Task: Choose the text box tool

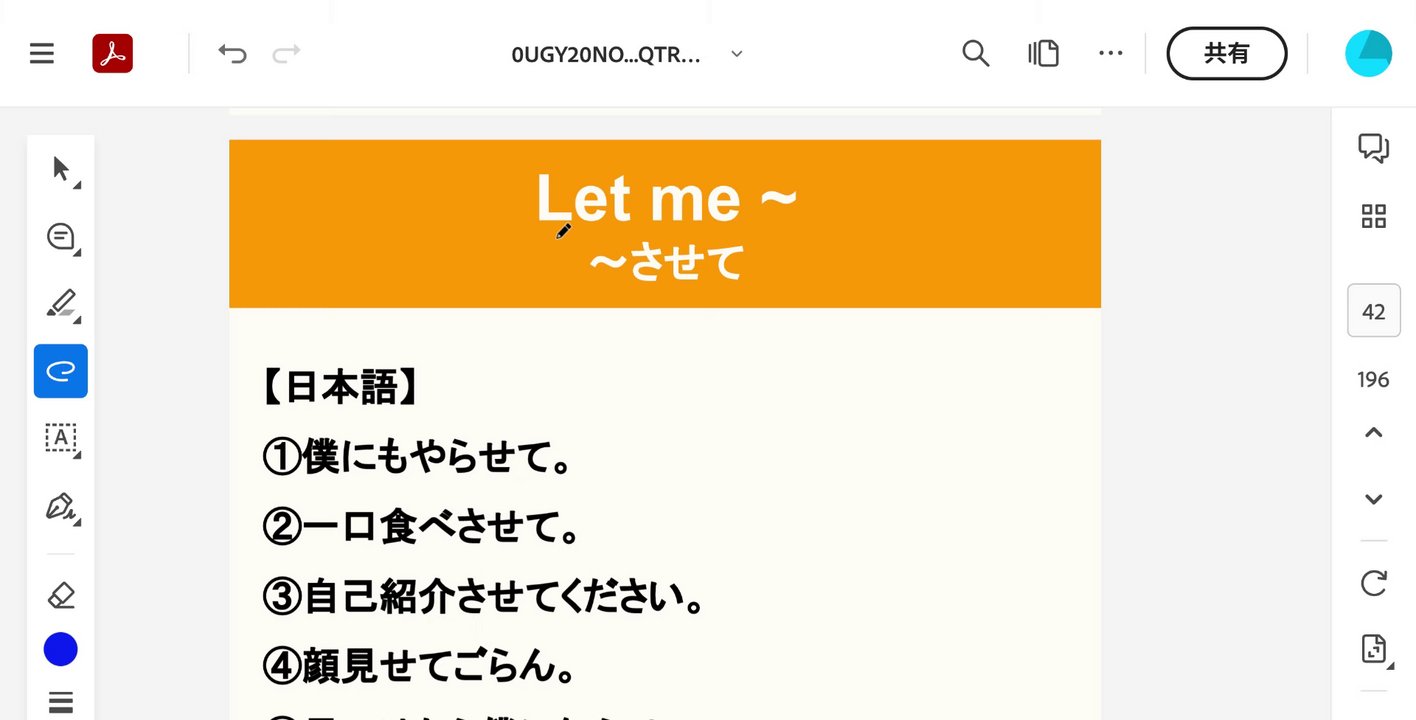Action: pyautogui.click(x=61, y=438)
